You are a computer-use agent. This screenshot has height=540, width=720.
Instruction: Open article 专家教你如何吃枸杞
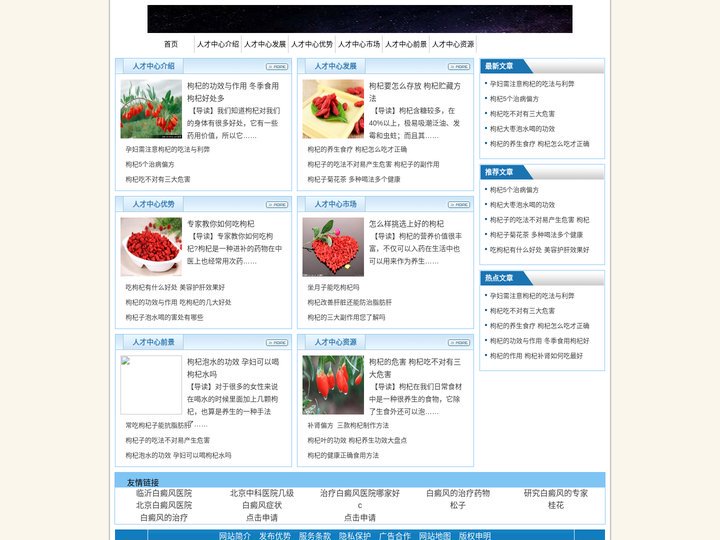click(x=220, y=224)
